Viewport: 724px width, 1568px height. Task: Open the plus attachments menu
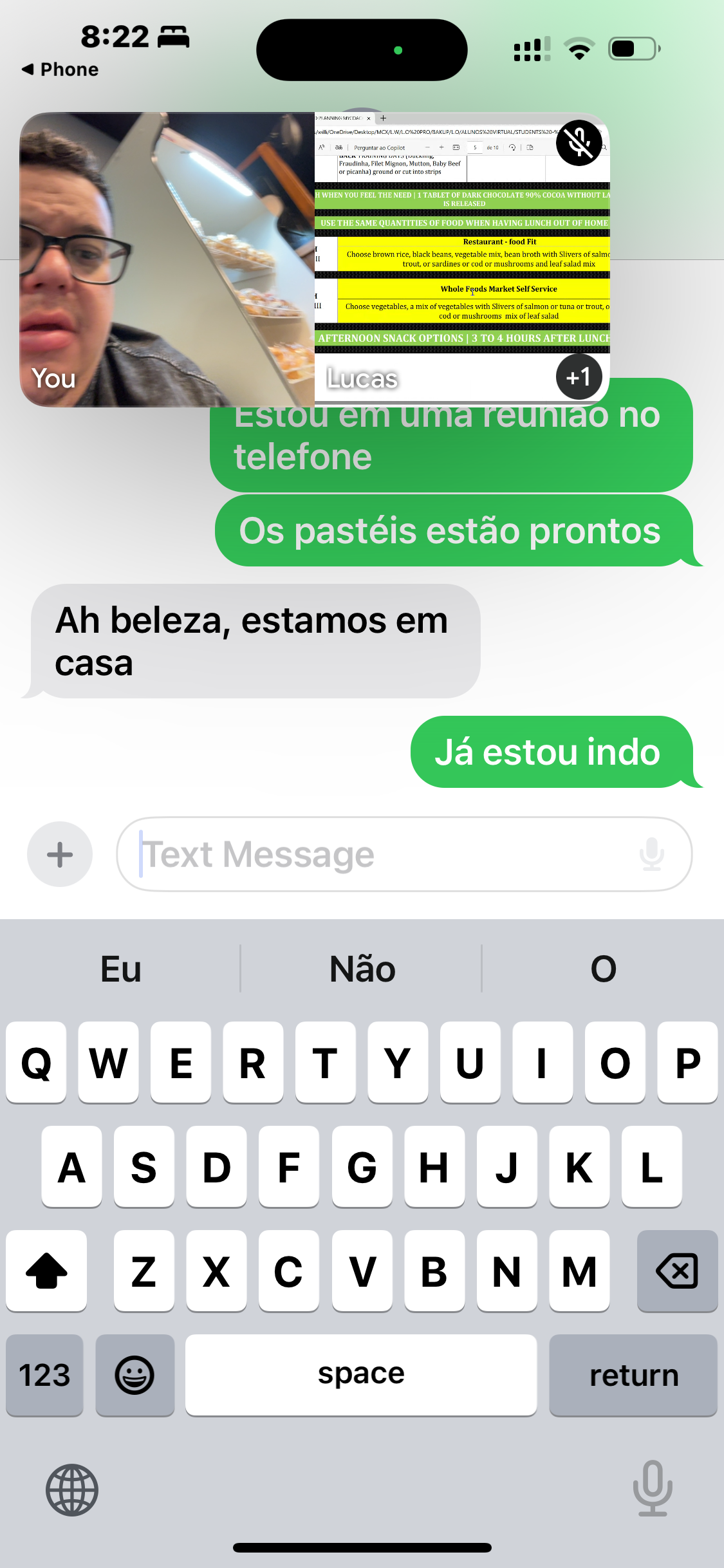[60, 854]
